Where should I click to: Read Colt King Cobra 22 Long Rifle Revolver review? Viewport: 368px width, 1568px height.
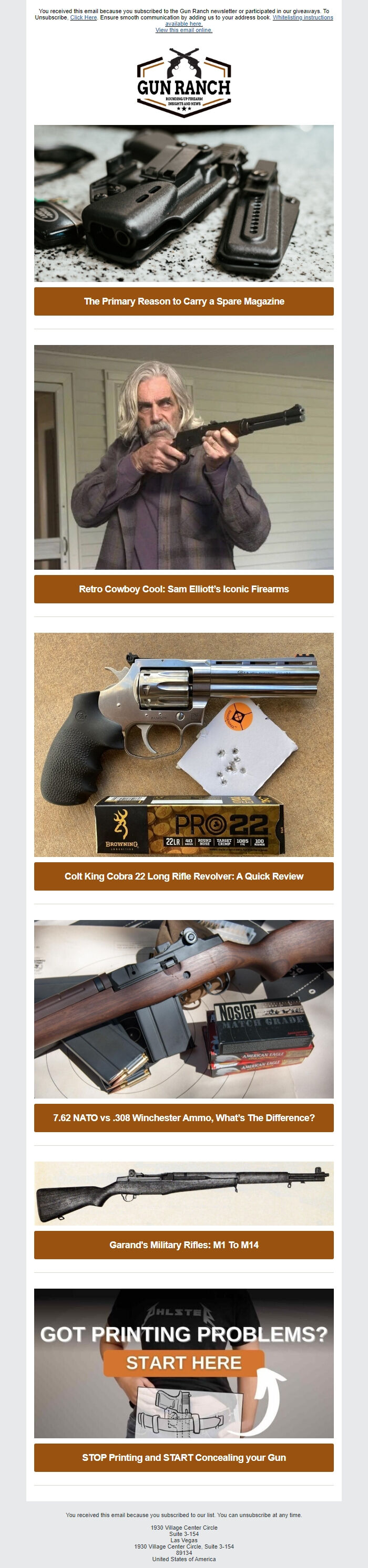(x=183, y=876)
